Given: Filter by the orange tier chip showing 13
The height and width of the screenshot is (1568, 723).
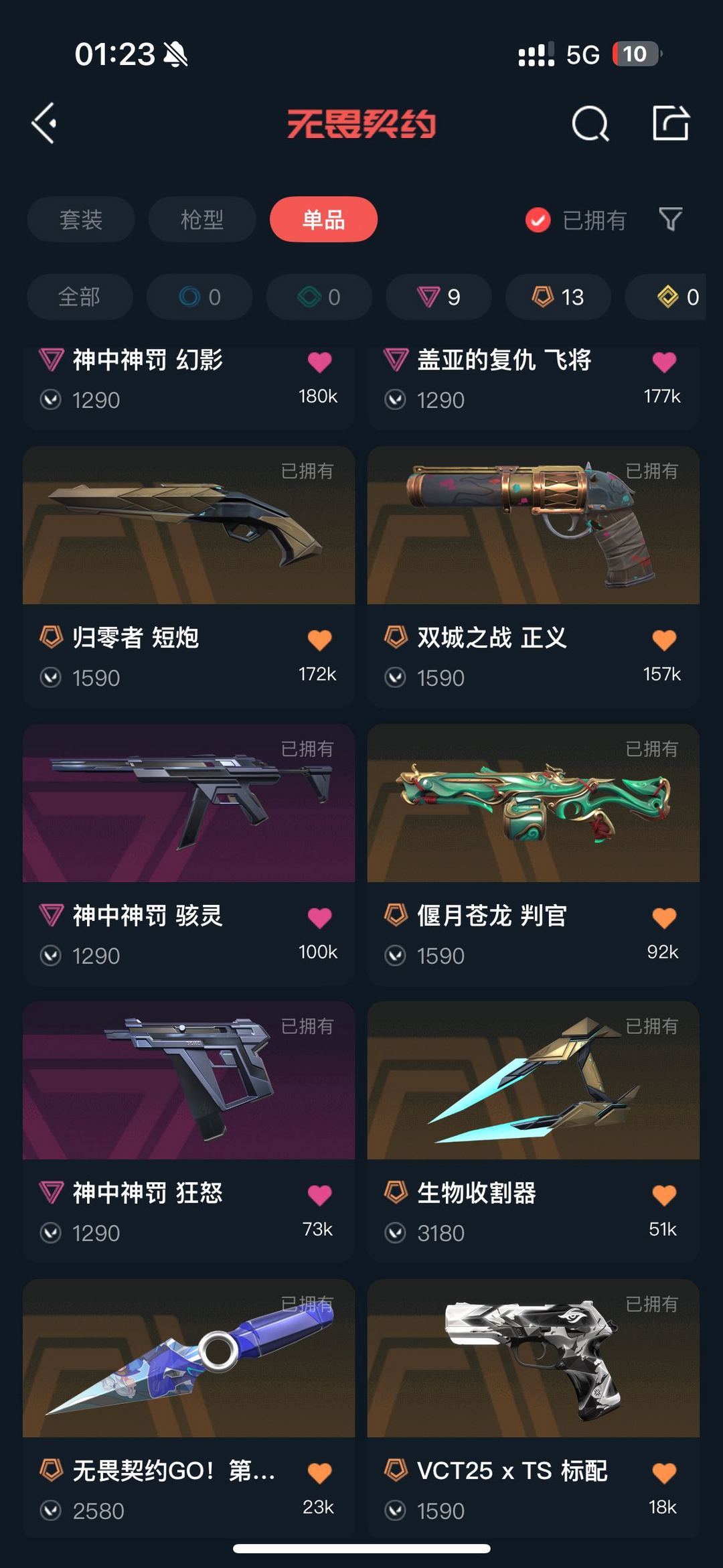Looking at the screenshot, I should pyautogui.click(x=558, y=297).
